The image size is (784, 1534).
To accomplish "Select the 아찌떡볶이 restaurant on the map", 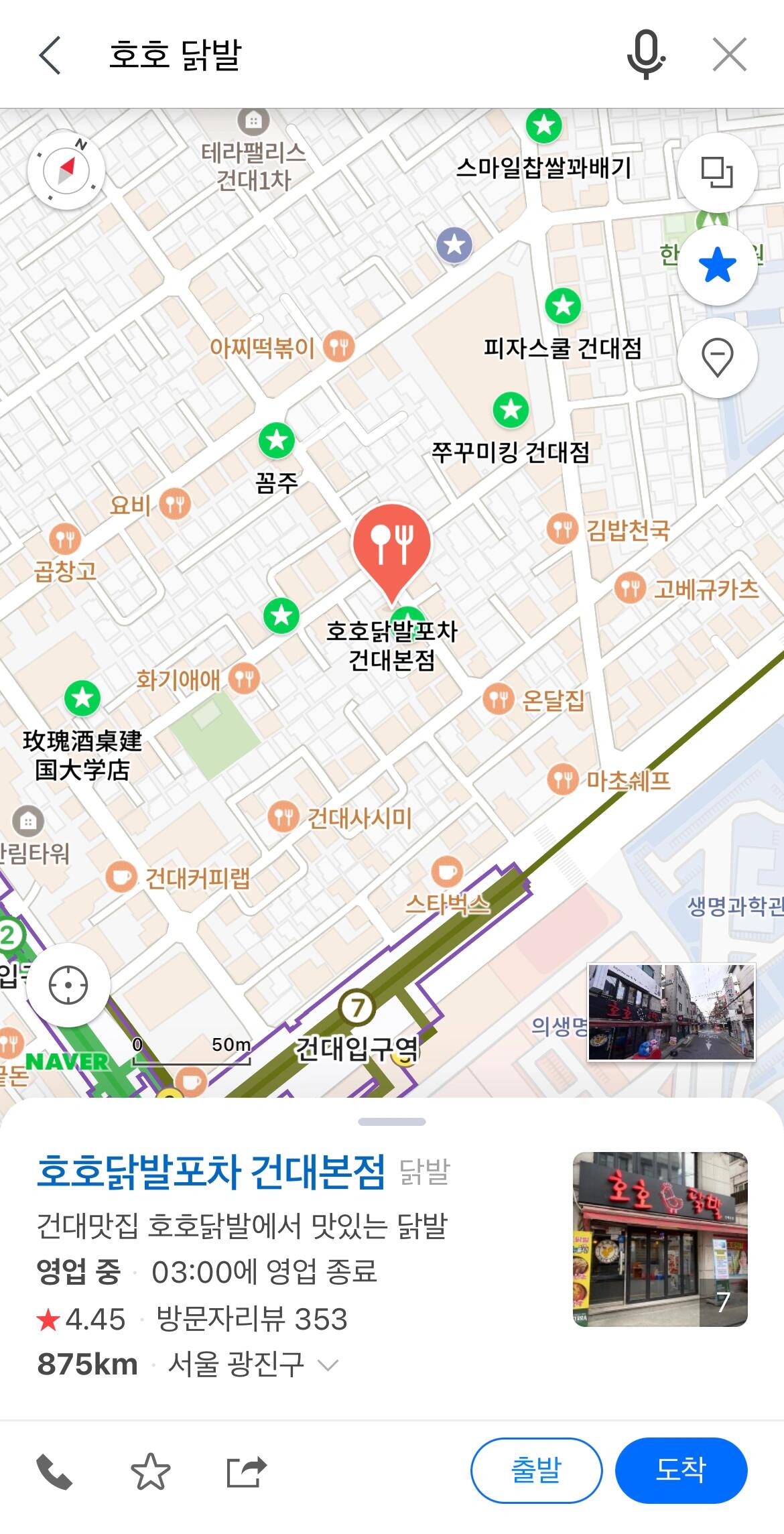I will (281, 347).
